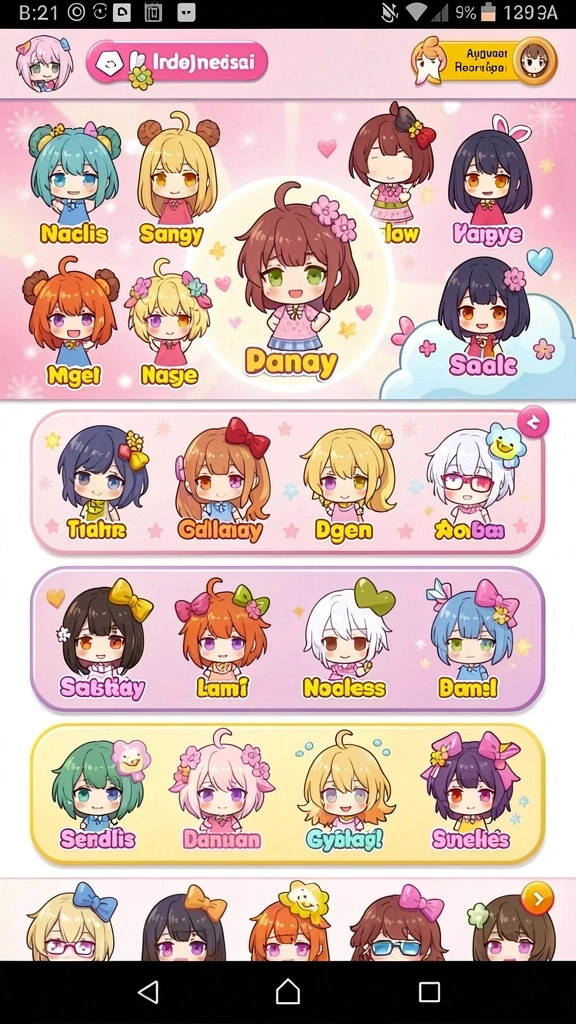Viewport: 576px width, 1024px height.
Task: Select the character Saalc on the cloud
Action: 483,317
